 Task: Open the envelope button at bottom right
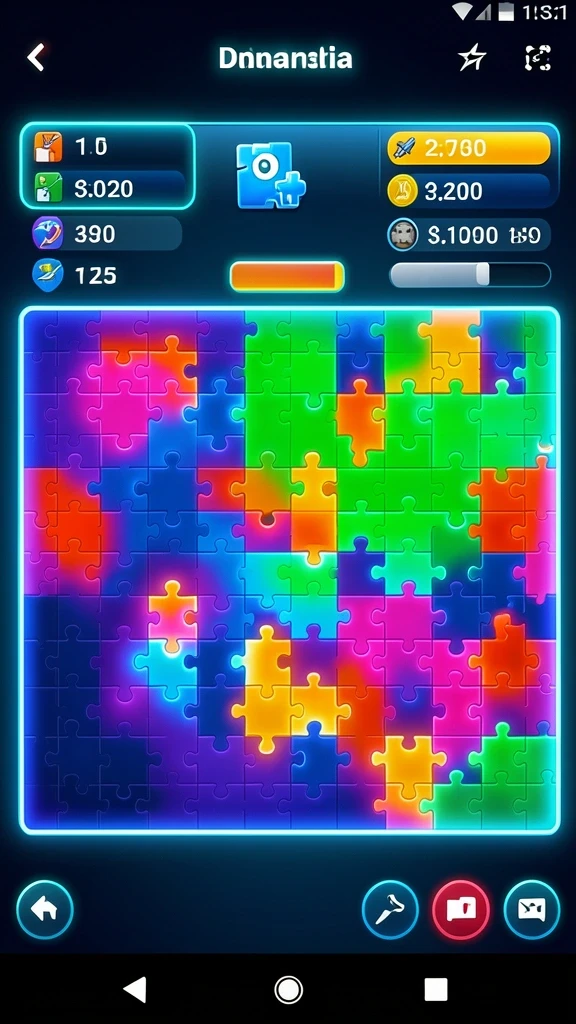coord(532,909)
